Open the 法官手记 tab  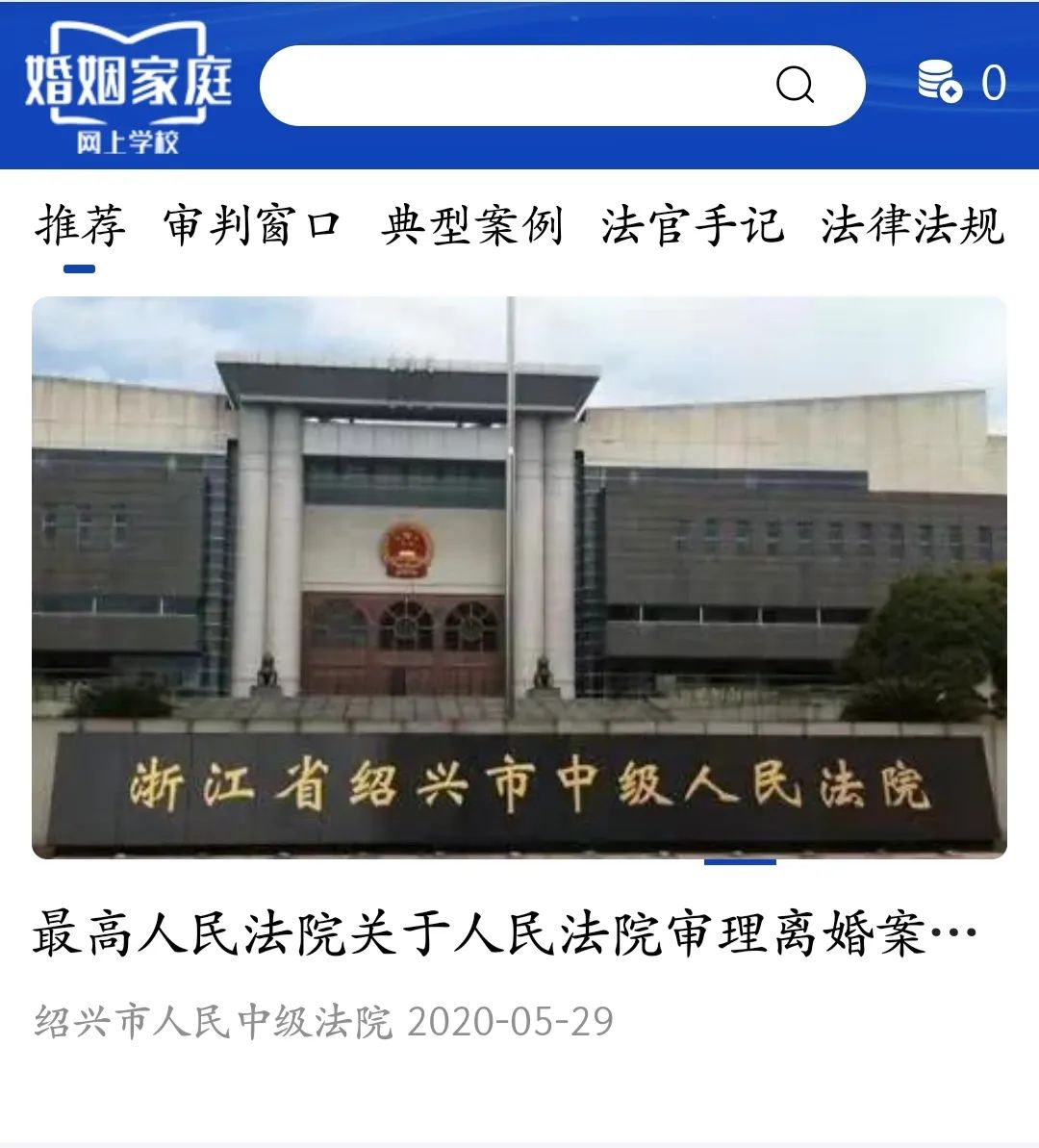point(692,227)
